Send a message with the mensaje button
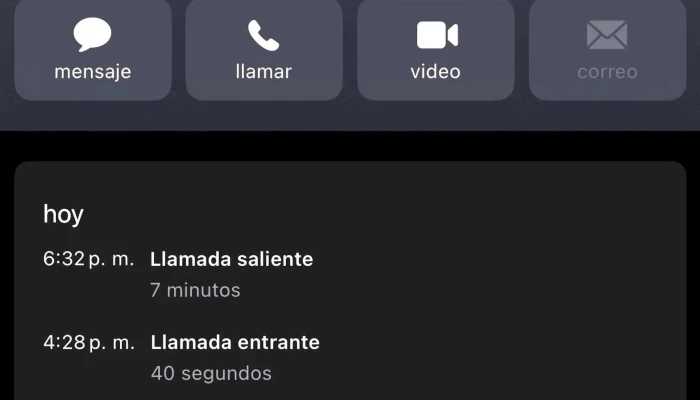 [92, 50]
